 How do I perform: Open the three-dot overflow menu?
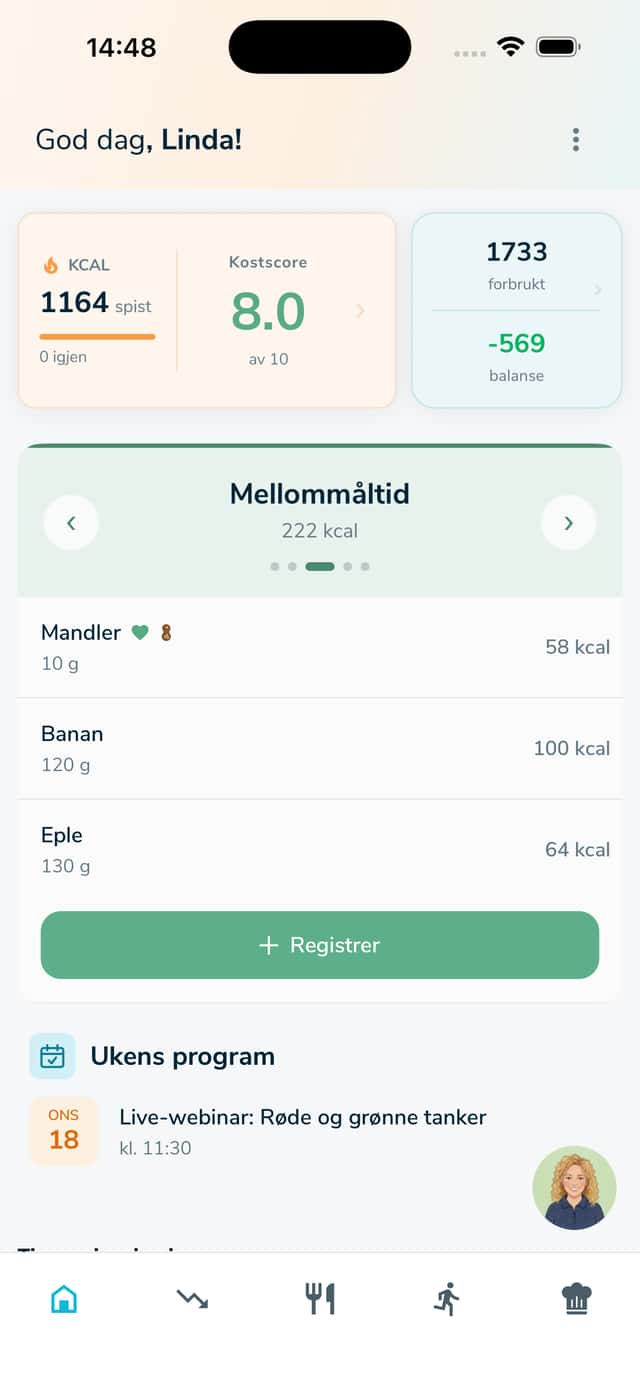[575, 140]
